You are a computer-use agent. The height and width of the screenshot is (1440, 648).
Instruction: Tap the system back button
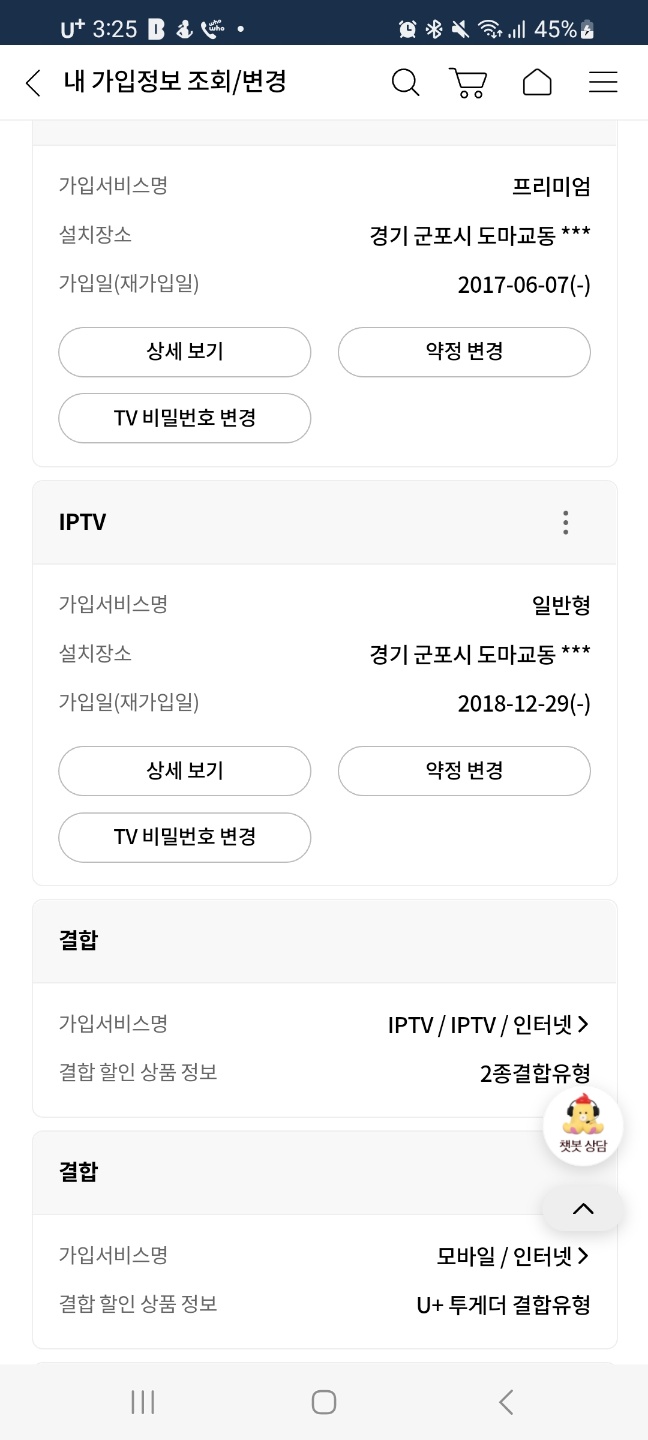coord(506,1402)
